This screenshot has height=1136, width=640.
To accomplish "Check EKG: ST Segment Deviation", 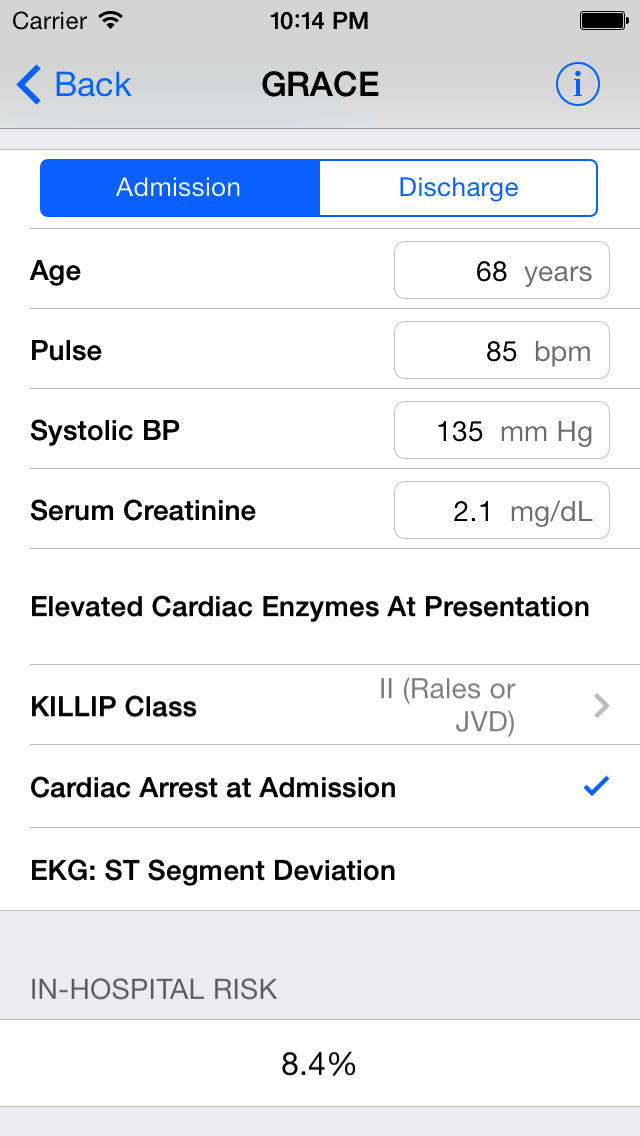I will 320,869.
